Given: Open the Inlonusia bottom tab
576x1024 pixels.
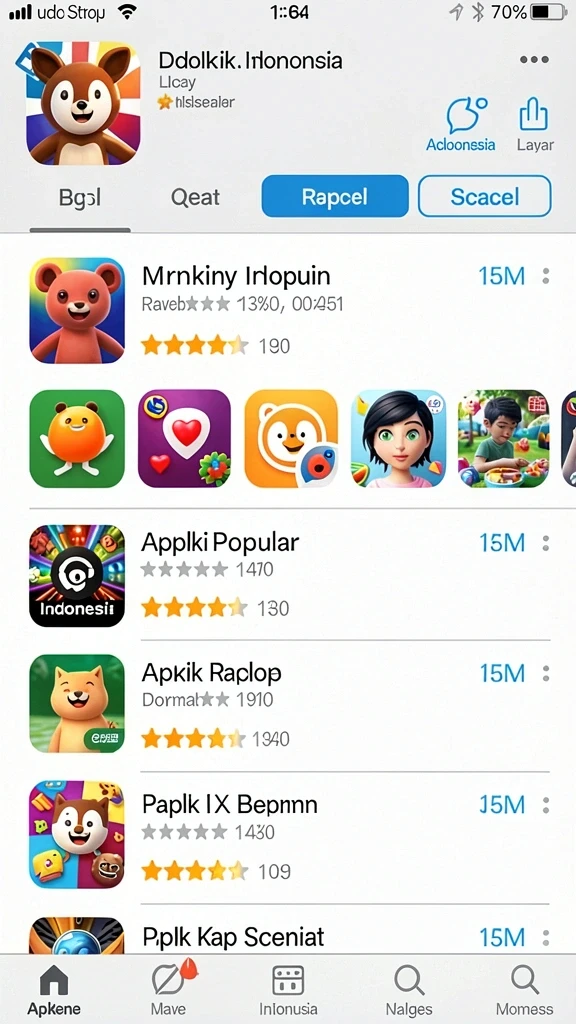Looking at the screenshot, I should coord(288,990).
